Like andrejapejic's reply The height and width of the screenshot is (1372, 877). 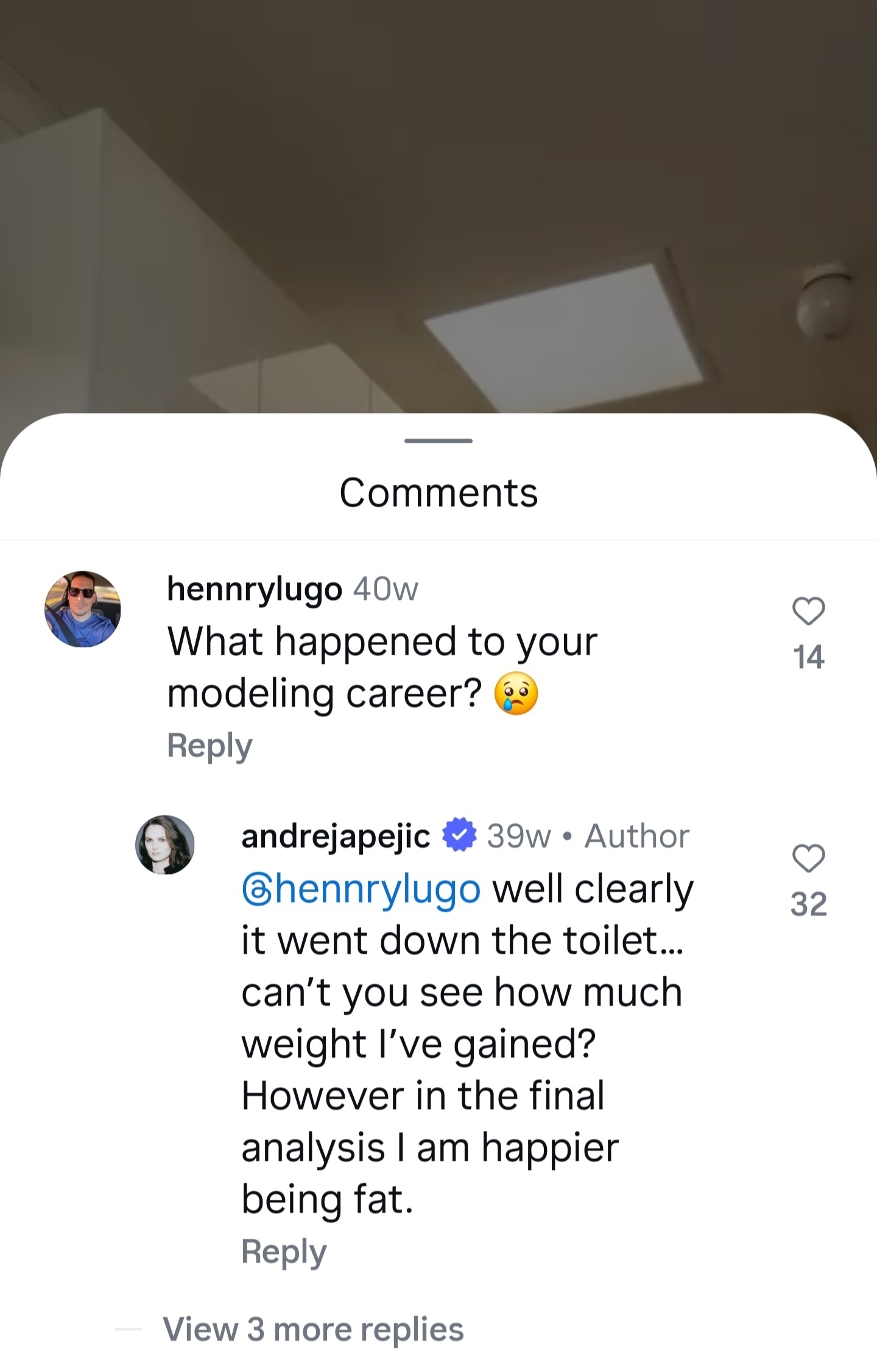808,858
